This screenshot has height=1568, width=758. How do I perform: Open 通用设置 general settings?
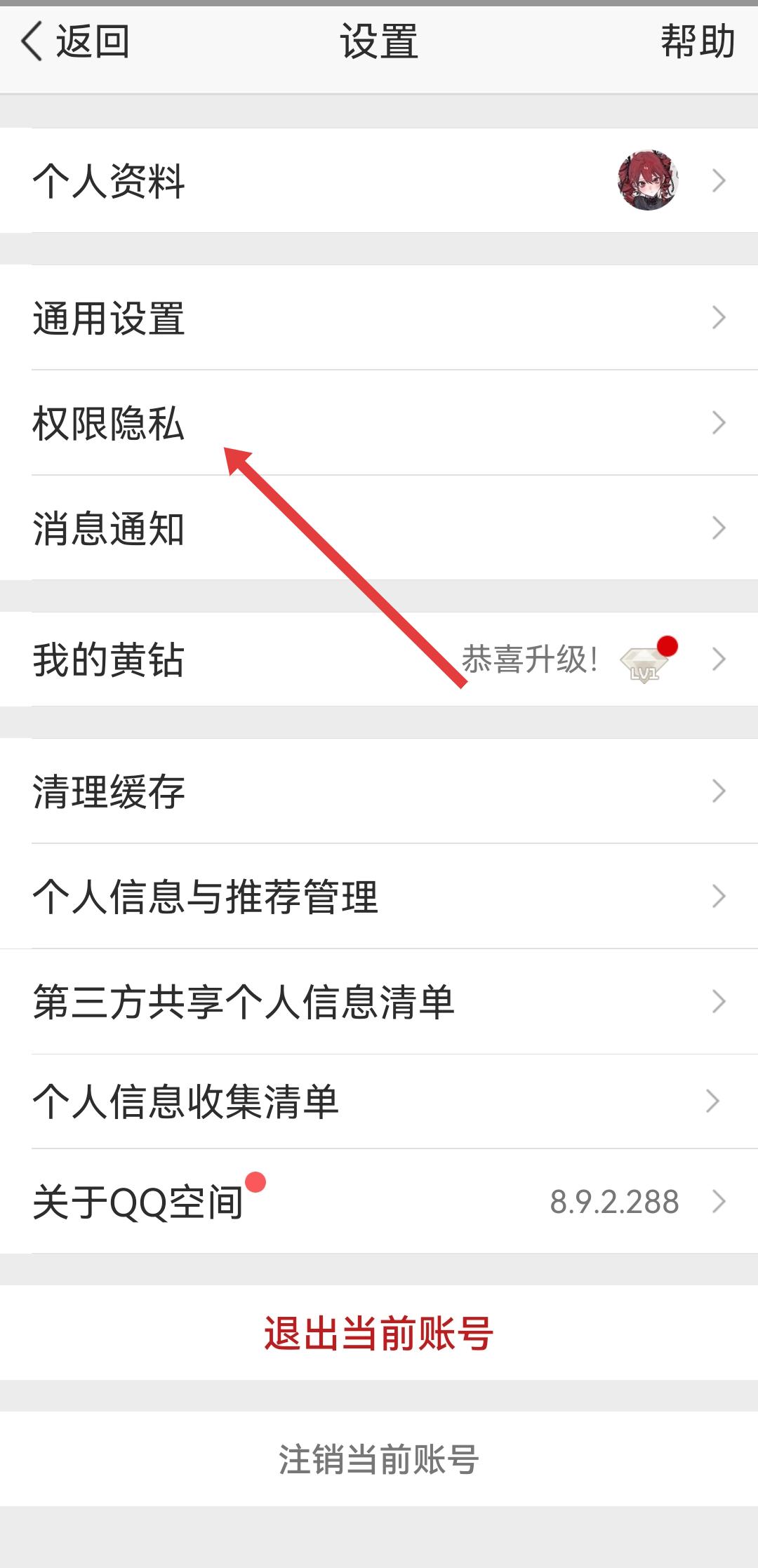coord(379,318)
